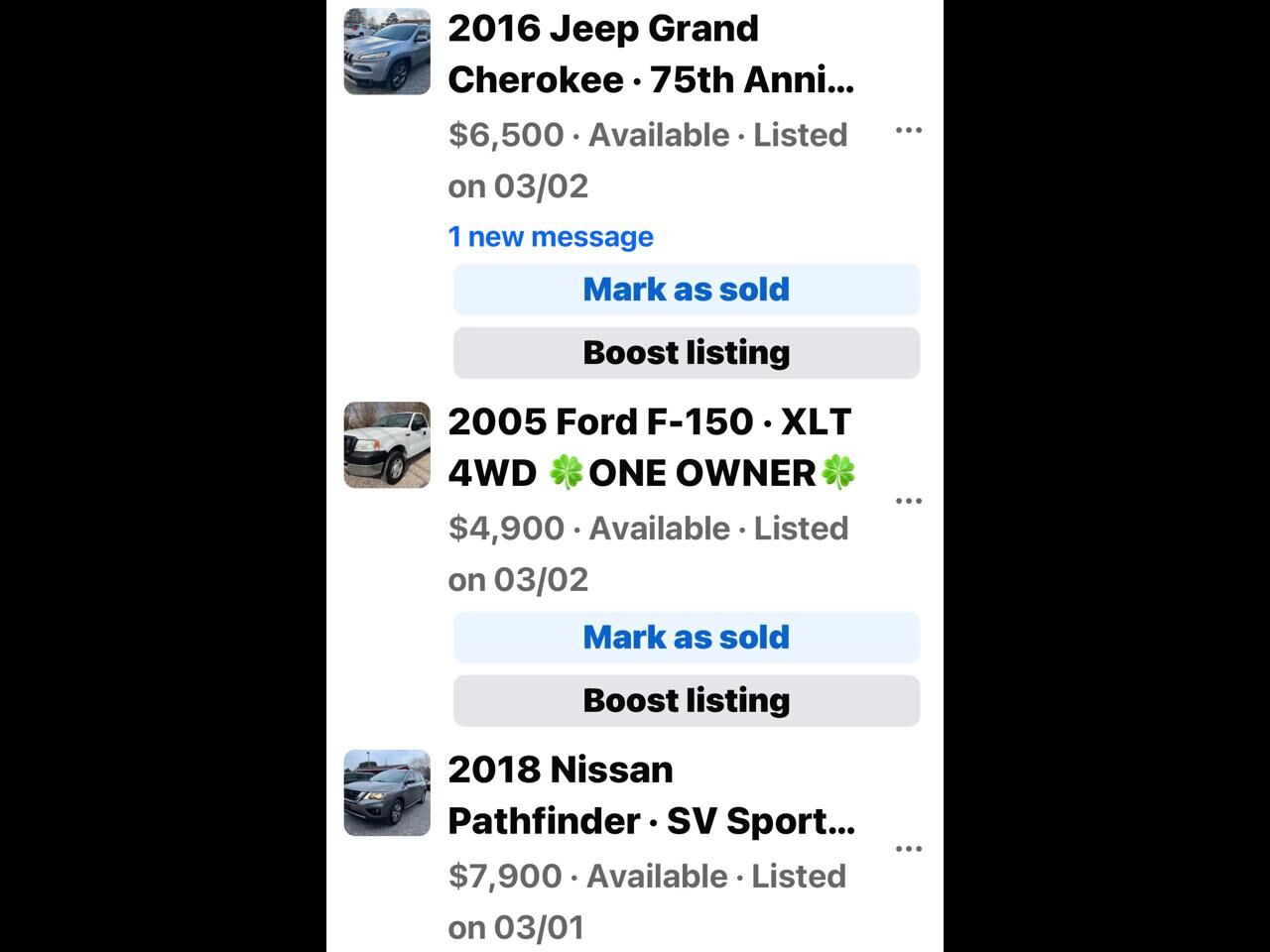The width and height of the screenshot is (1270, 952).
Task: Boost the Ford F-150 listing
Action: (686, 701)
